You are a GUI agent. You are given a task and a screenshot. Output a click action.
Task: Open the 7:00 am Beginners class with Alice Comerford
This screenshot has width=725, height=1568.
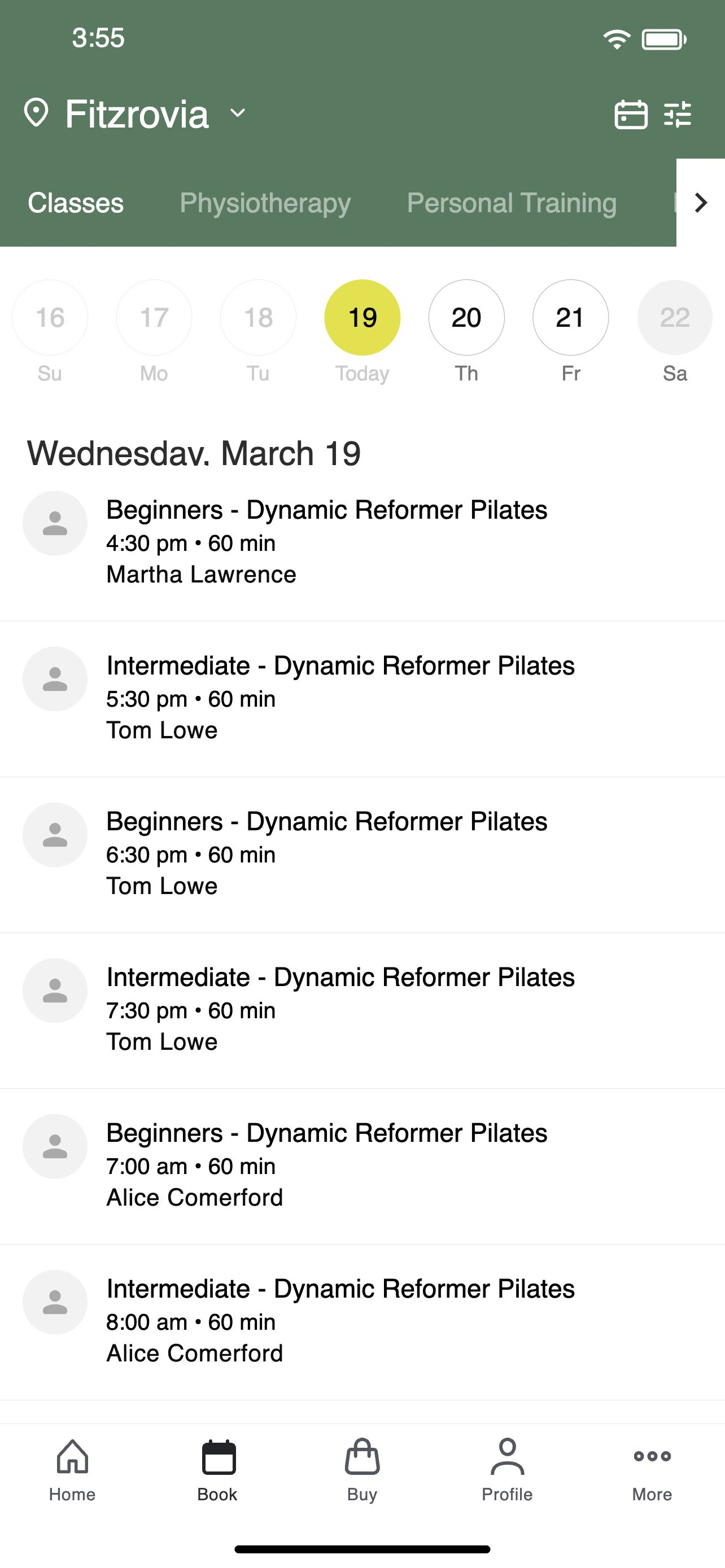[x=362, y=1166]
